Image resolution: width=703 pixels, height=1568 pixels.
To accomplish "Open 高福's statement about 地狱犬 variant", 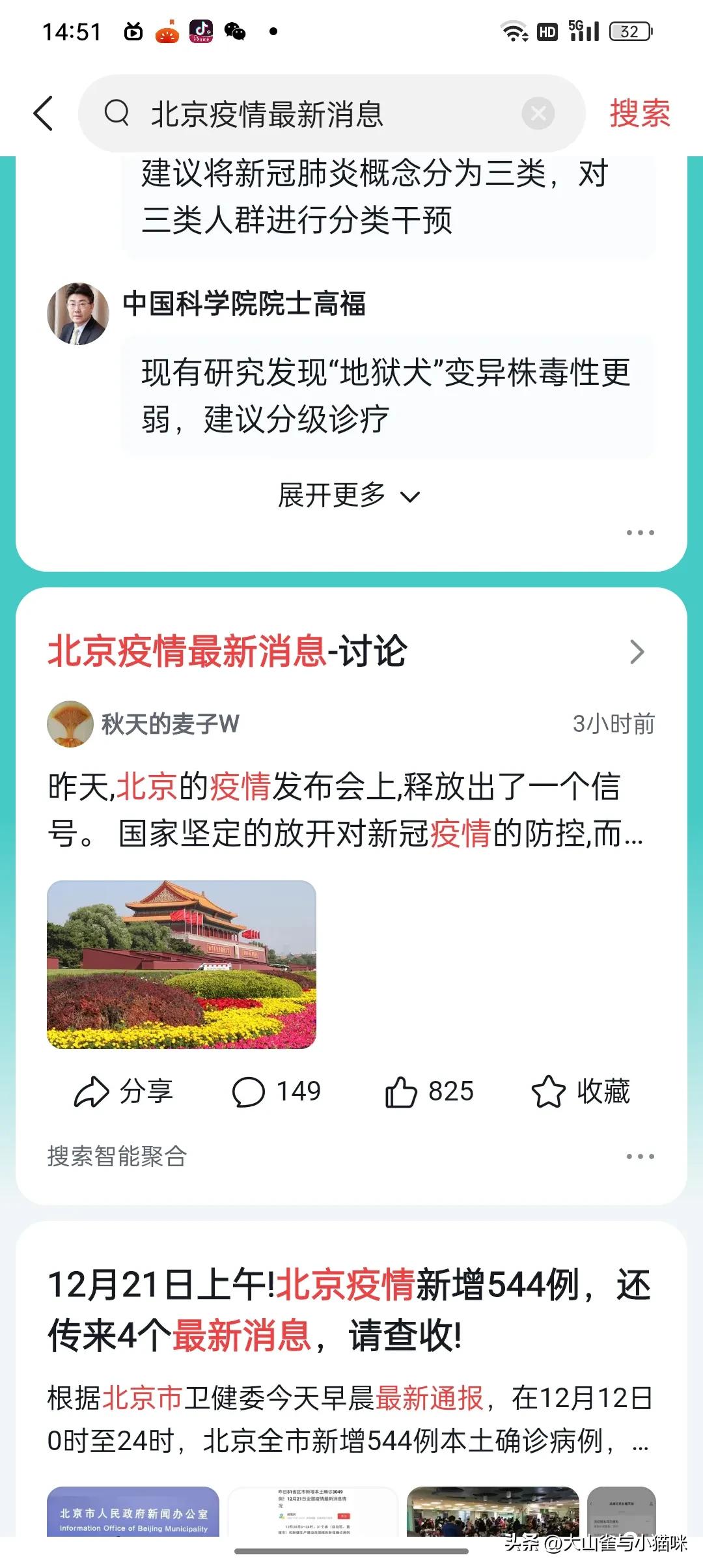I will coord(385,396).
